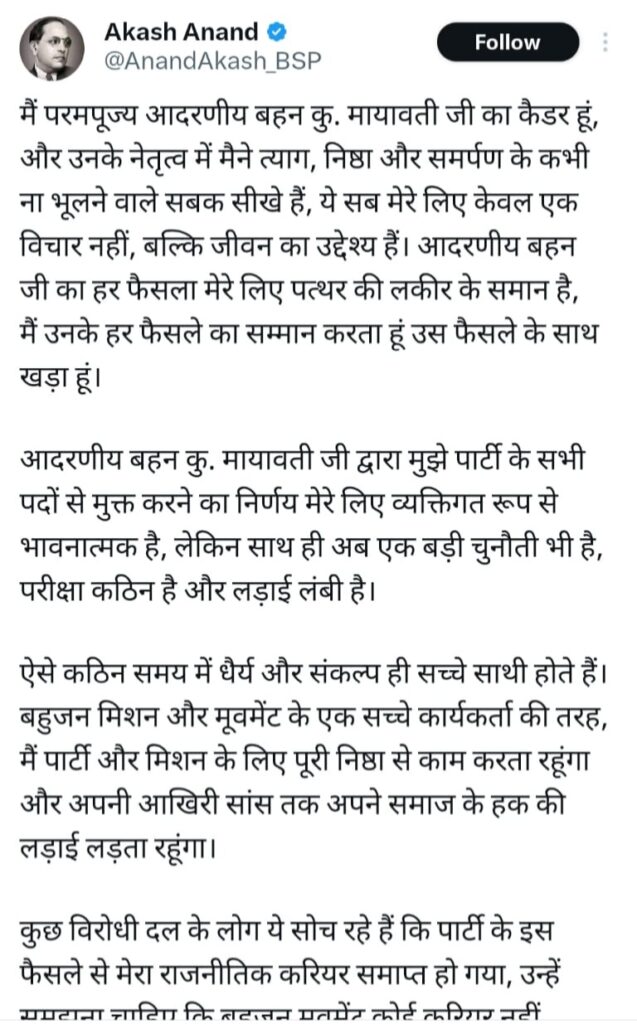Screen dimensions: 637x1024
Task: Open the post's overflow menu
Action: pos(607,43)
